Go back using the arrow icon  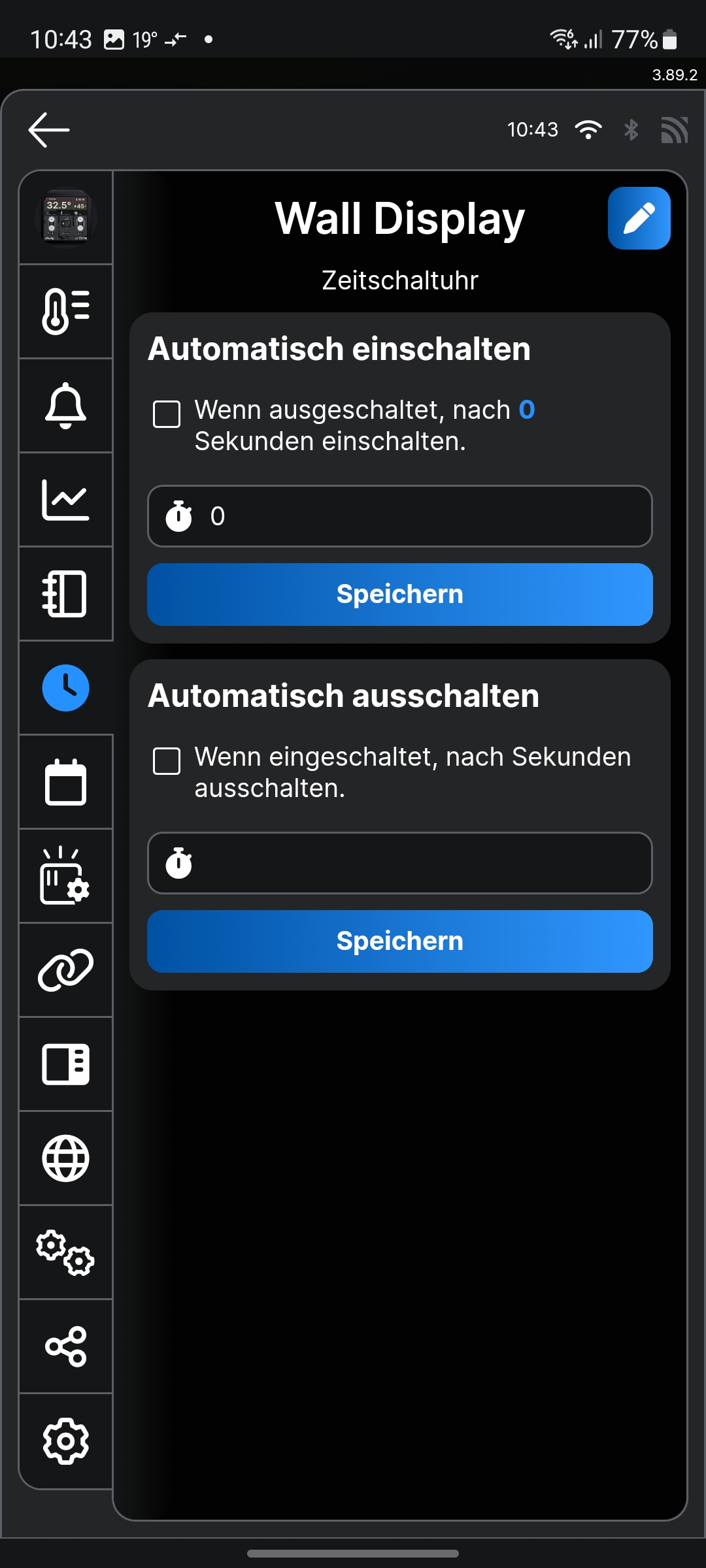(49, 129)
